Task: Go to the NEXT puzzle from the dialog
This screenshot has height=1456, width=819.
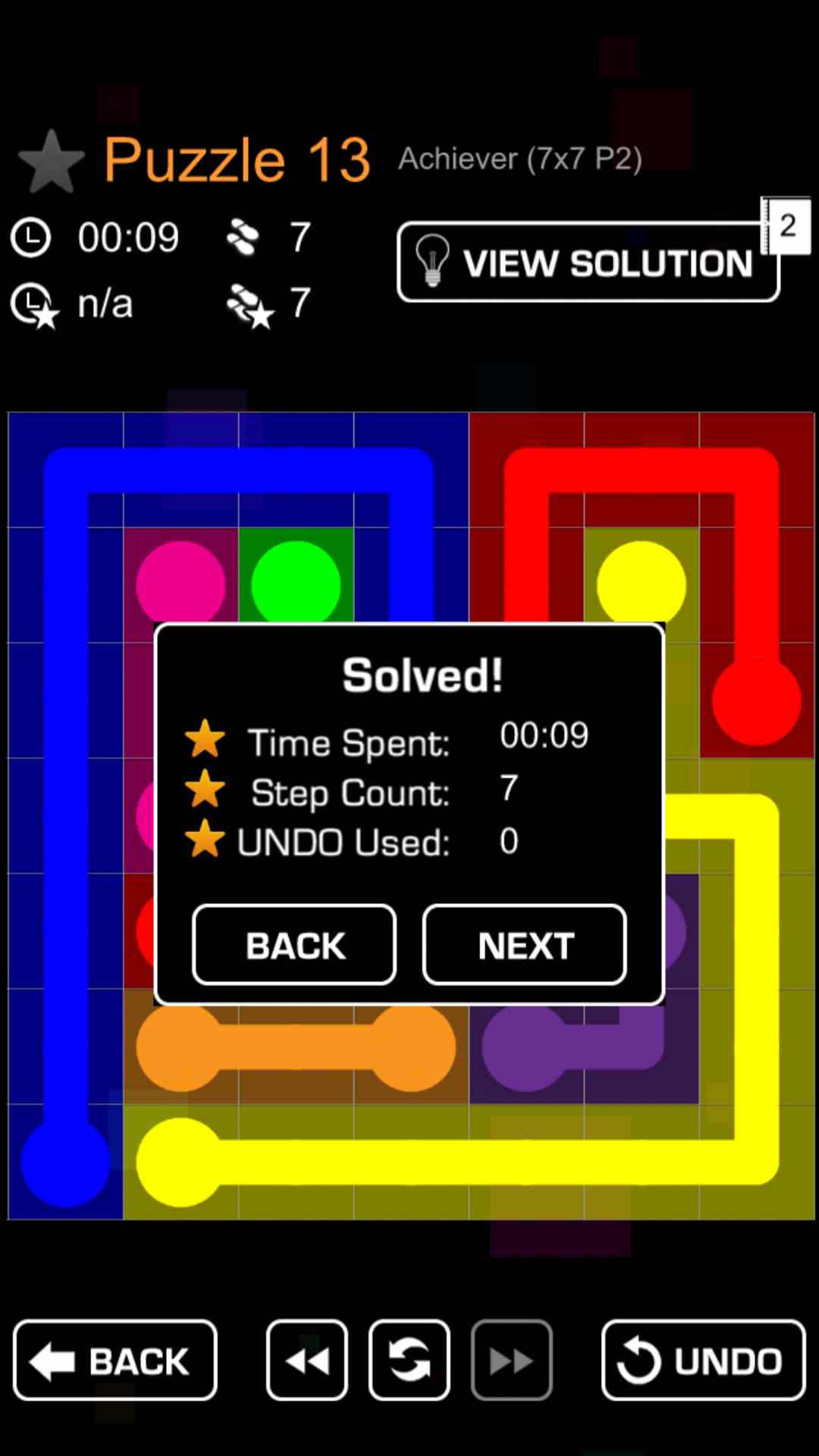Action: 525,945
